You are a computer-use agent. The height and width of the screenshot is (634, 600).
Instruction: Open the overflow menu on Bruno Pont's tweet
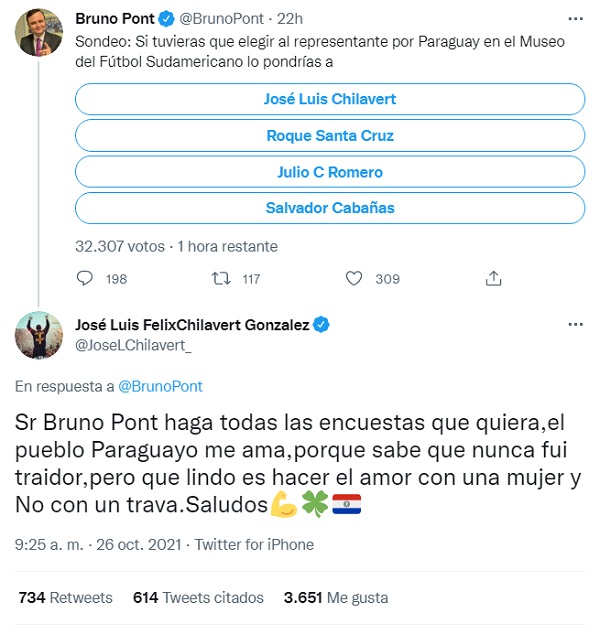(575, 19)
